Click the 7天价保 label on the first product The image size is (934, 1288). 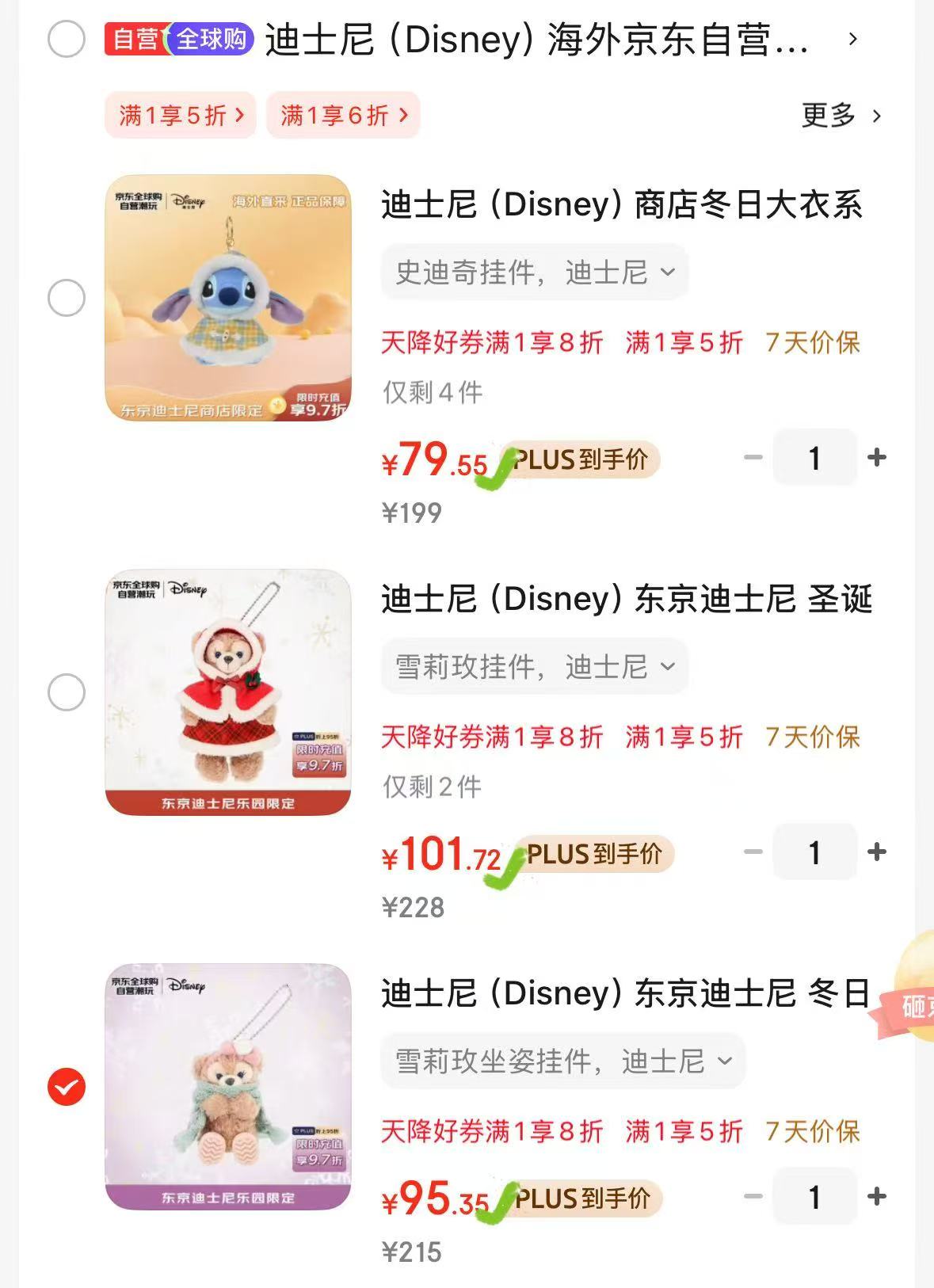tap(810, 342)
